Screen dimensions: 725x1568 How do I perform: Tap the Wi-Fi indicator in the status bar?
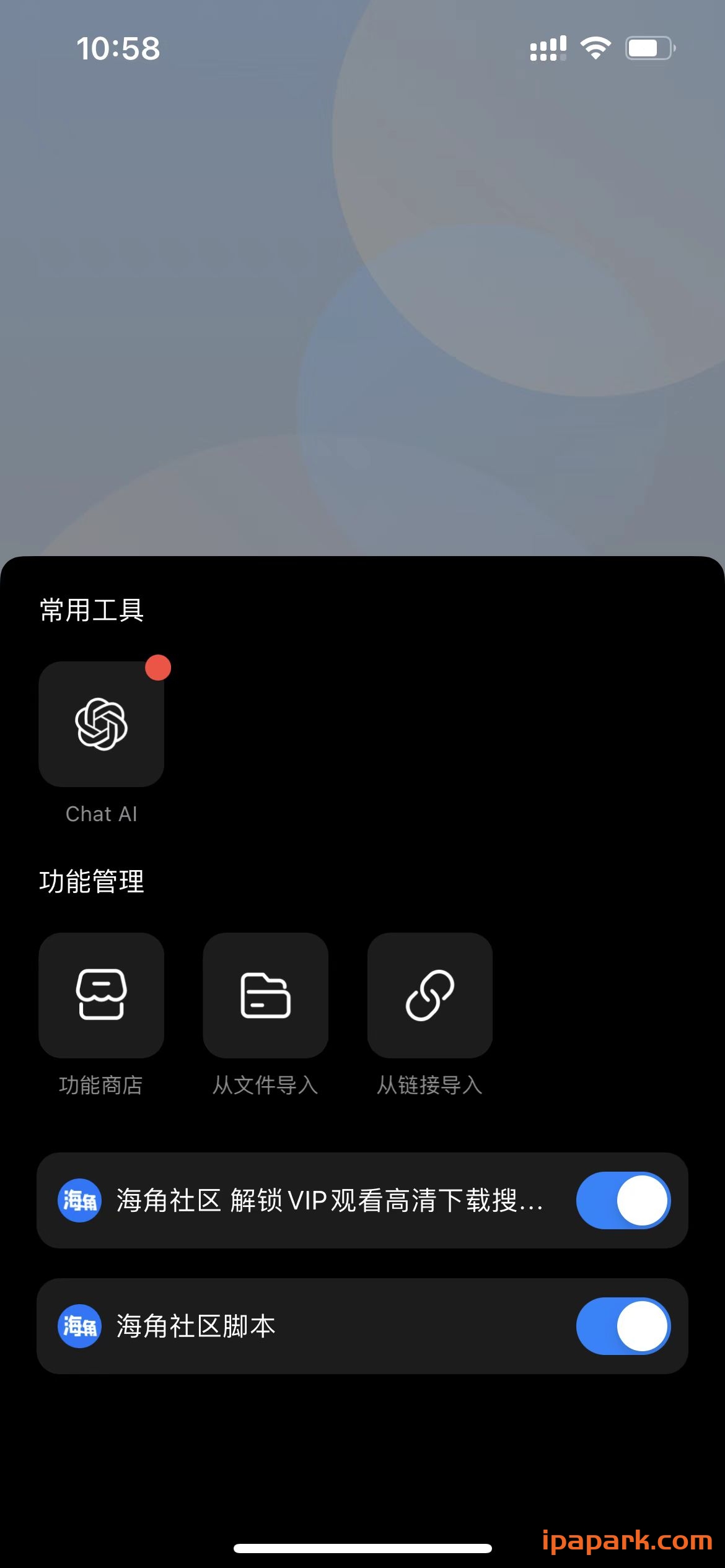tap(595, 48)
